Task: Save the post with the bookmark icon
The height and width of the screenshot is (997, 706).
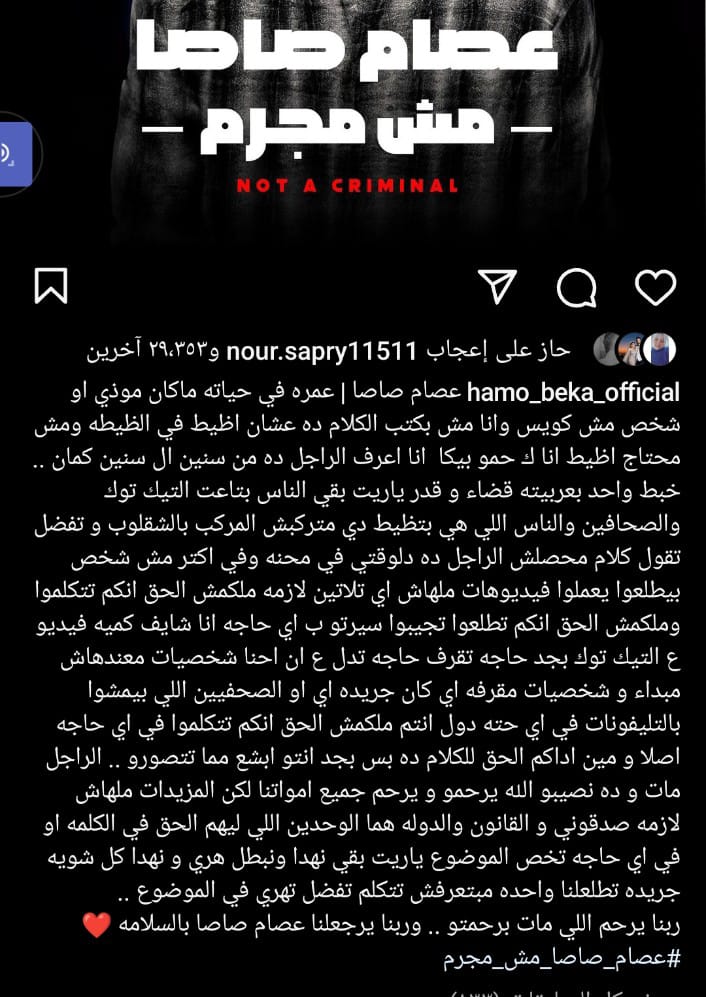Action: 51,286
